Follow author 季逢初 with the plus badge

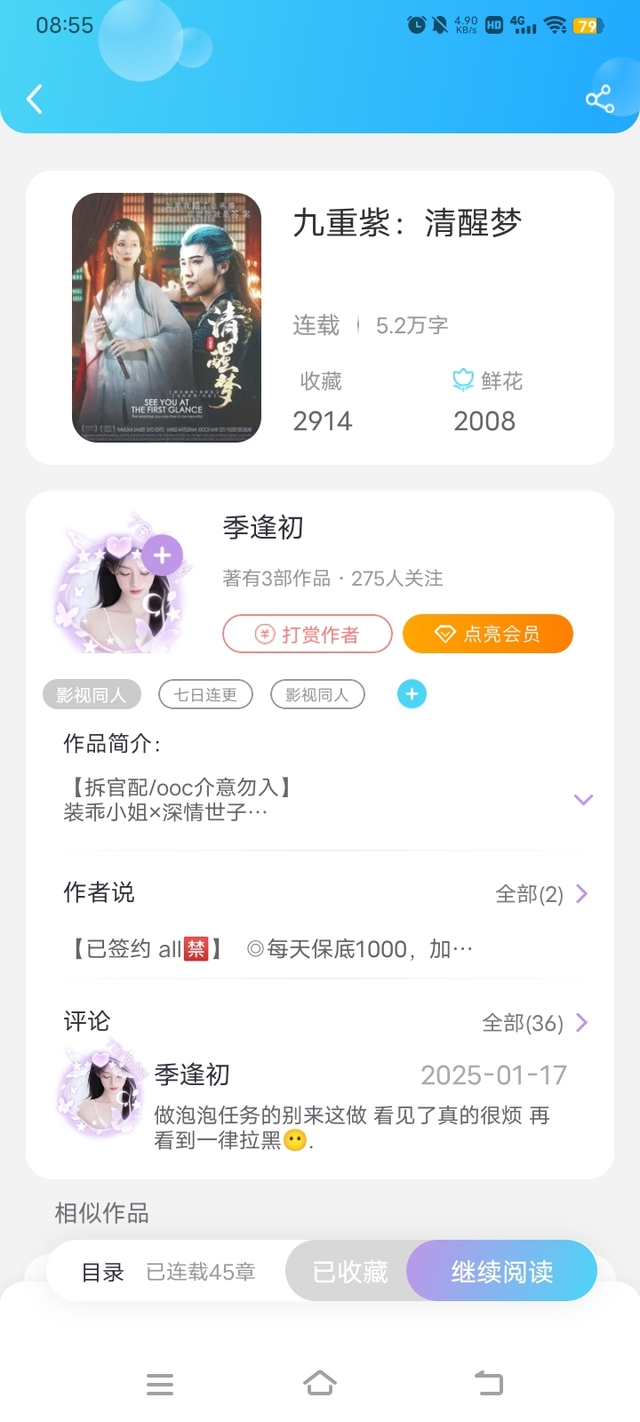pyautogui.click(x=162, y=555)
